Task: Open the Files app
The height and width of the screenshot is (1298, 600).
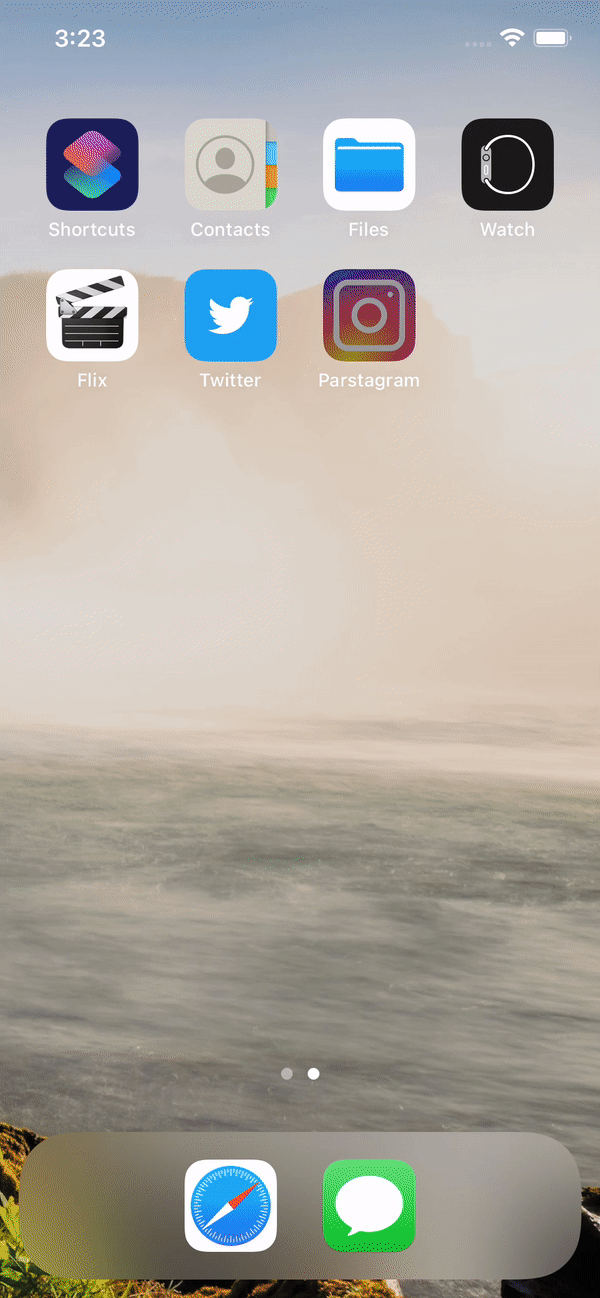Action: pos(369,165)
